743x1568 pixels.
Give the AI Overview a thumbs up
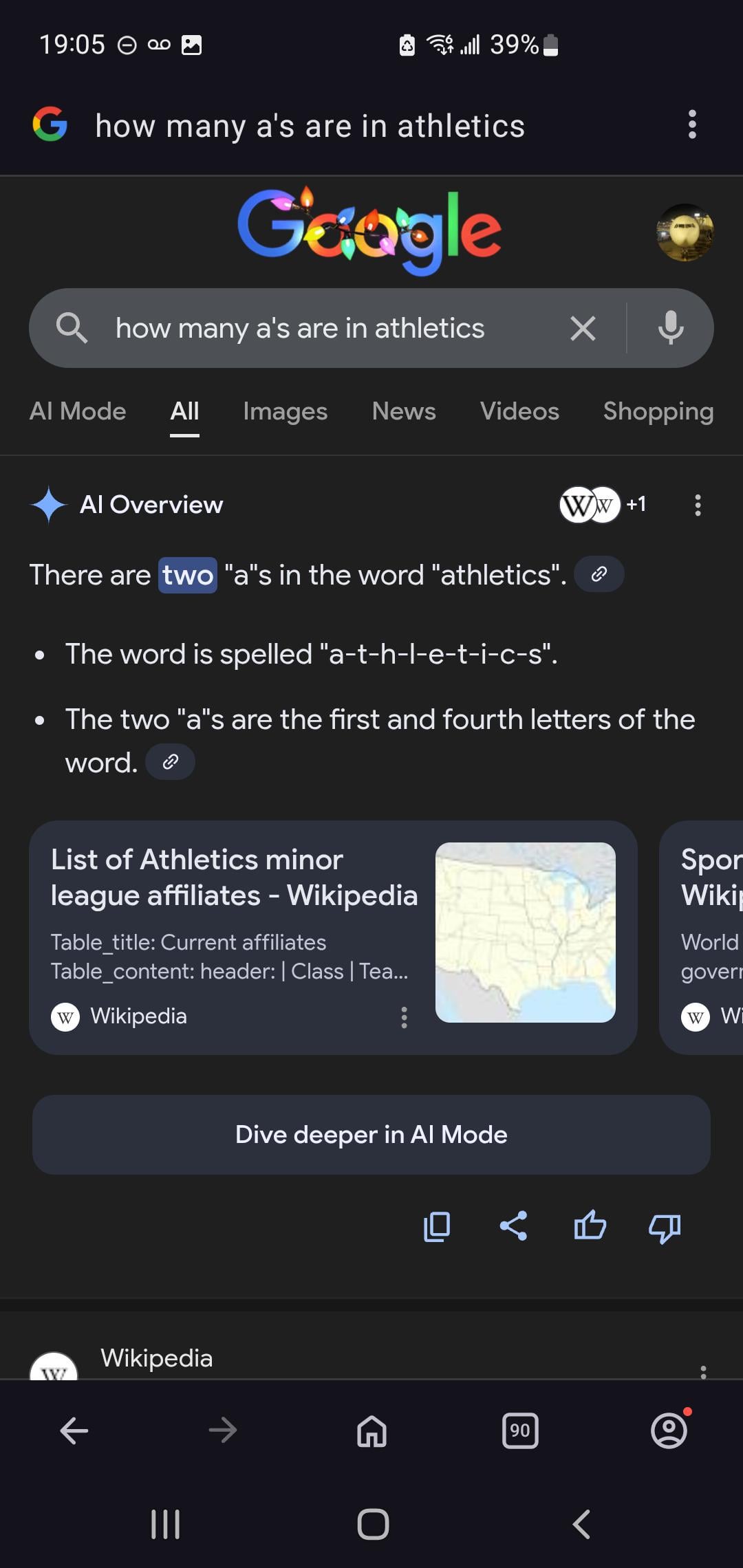click(590, 1226)
